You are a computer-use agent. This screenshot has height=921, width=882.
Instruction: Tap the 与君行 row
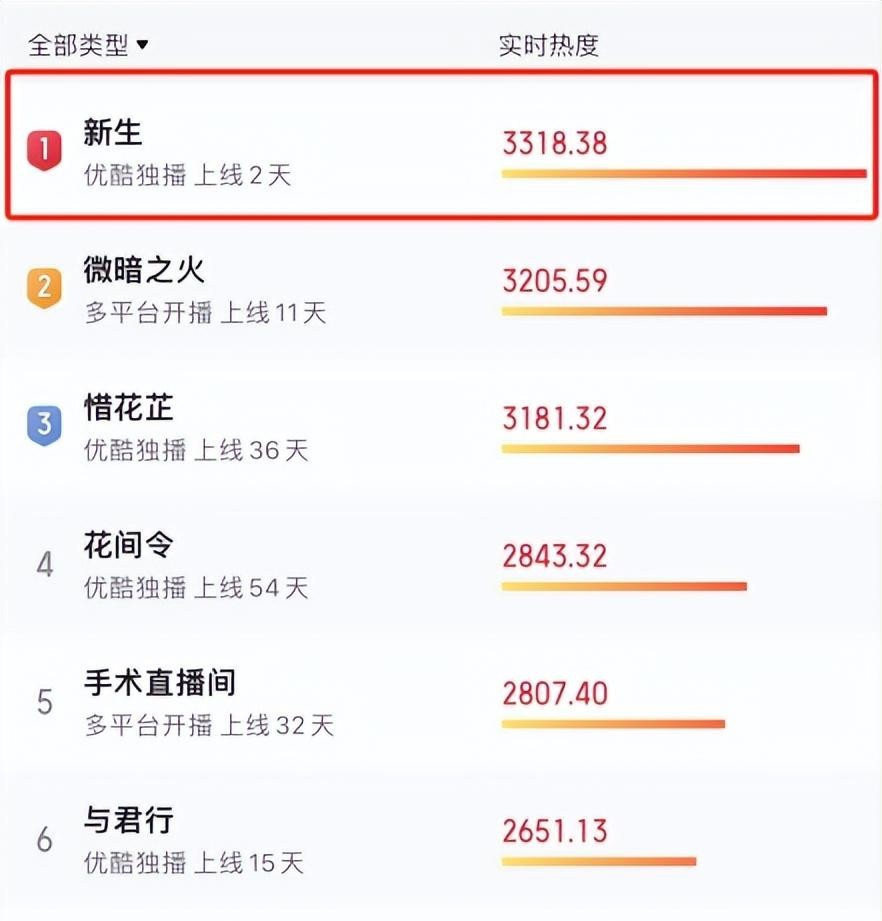(x=128, y=821)
